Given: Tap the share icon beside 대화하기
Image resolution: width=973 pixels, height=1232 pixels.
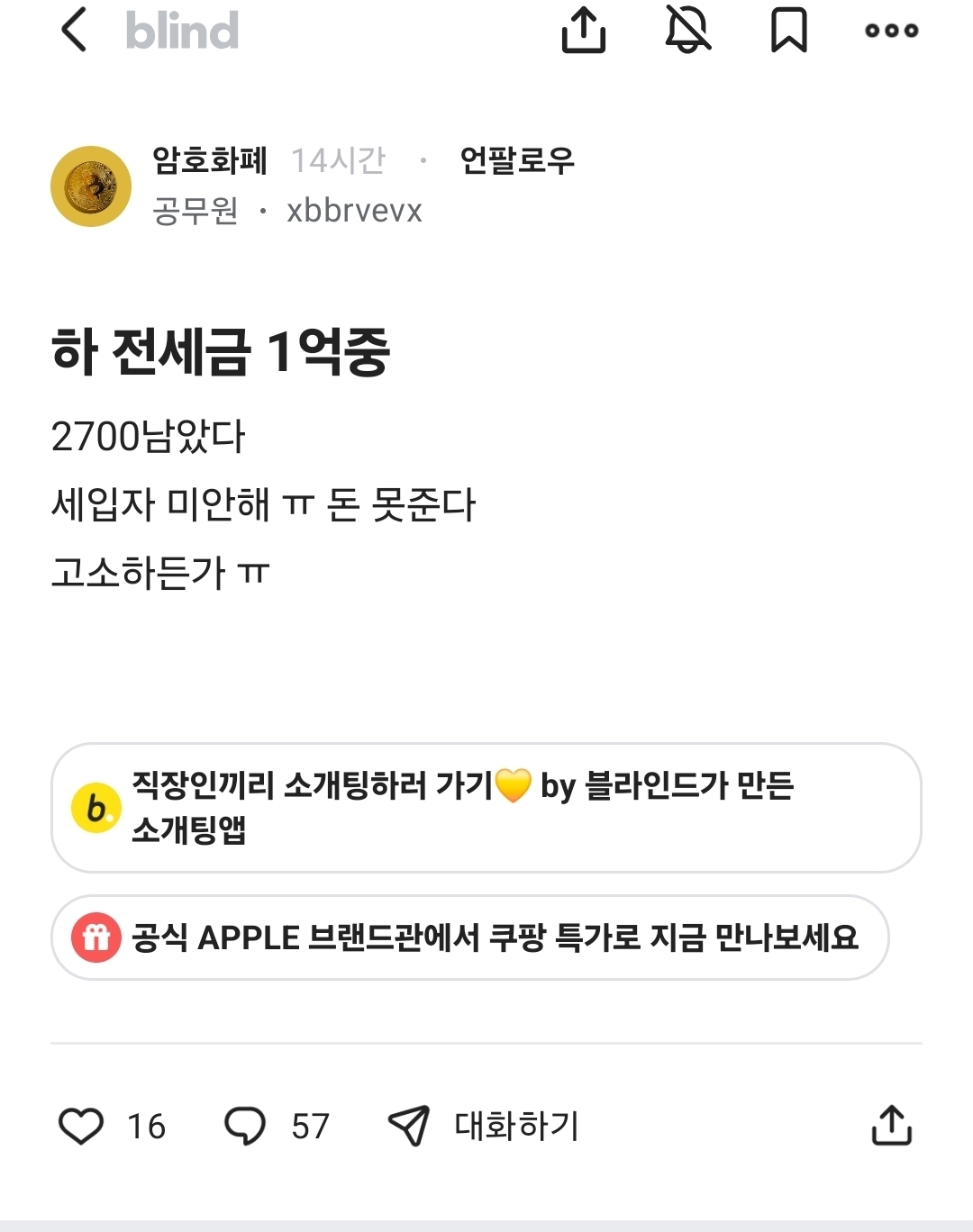Looking at the screenshot, I should pyautogui.click(x=891, y=1126).
